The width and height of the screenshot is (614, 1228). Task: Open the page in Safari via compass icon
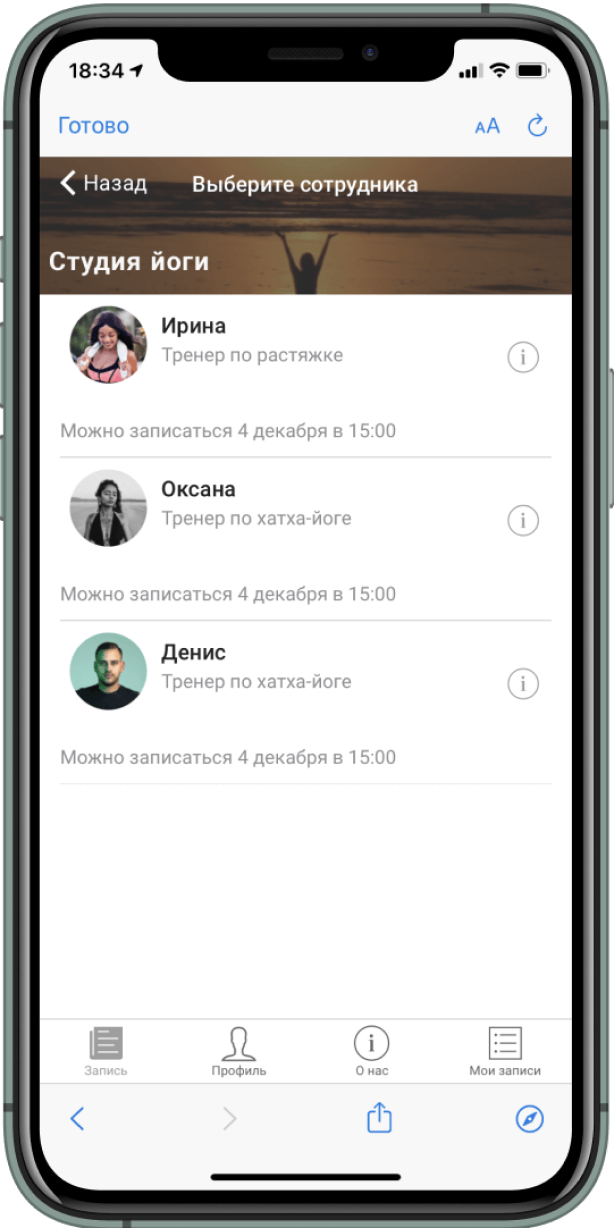point(529,1119)
